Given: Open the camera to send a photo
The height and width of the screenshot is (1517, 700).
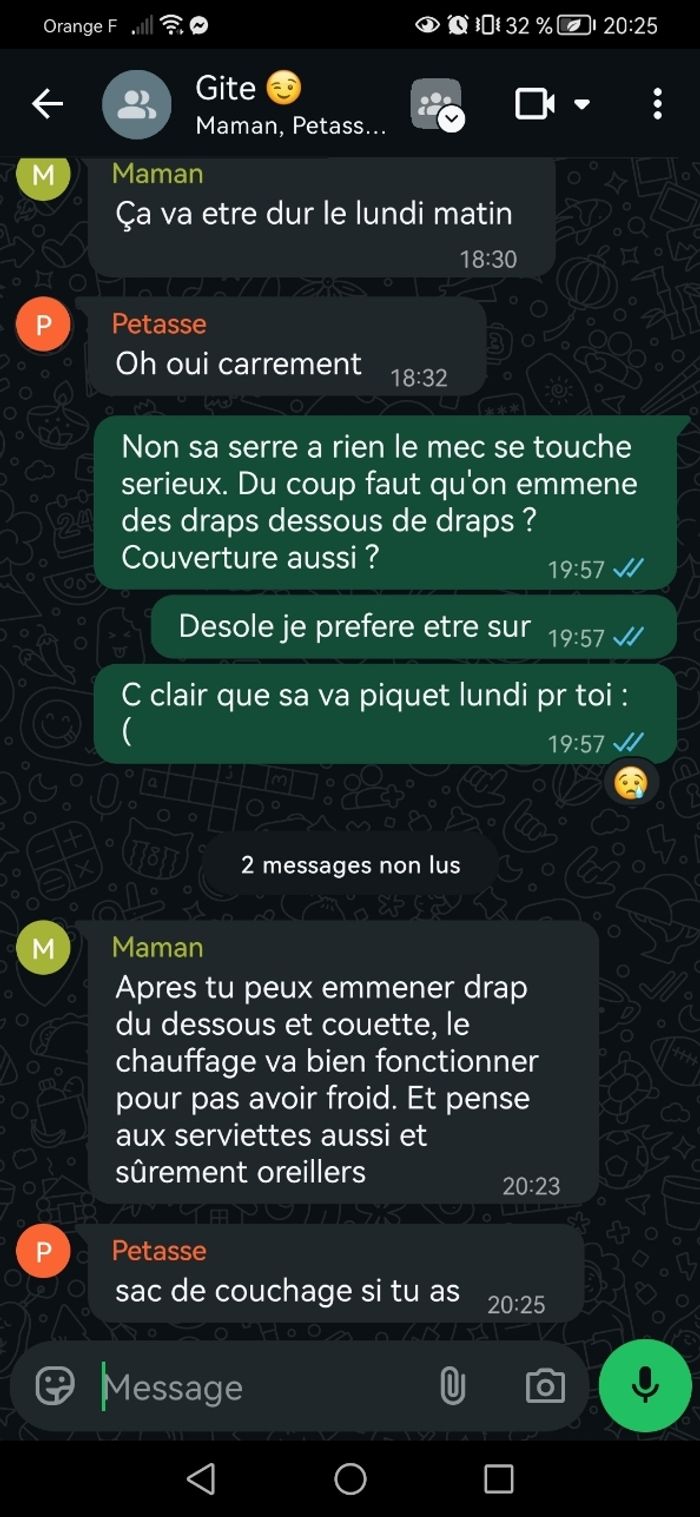Looking at the screenshot, I should tap(545, 1386).
